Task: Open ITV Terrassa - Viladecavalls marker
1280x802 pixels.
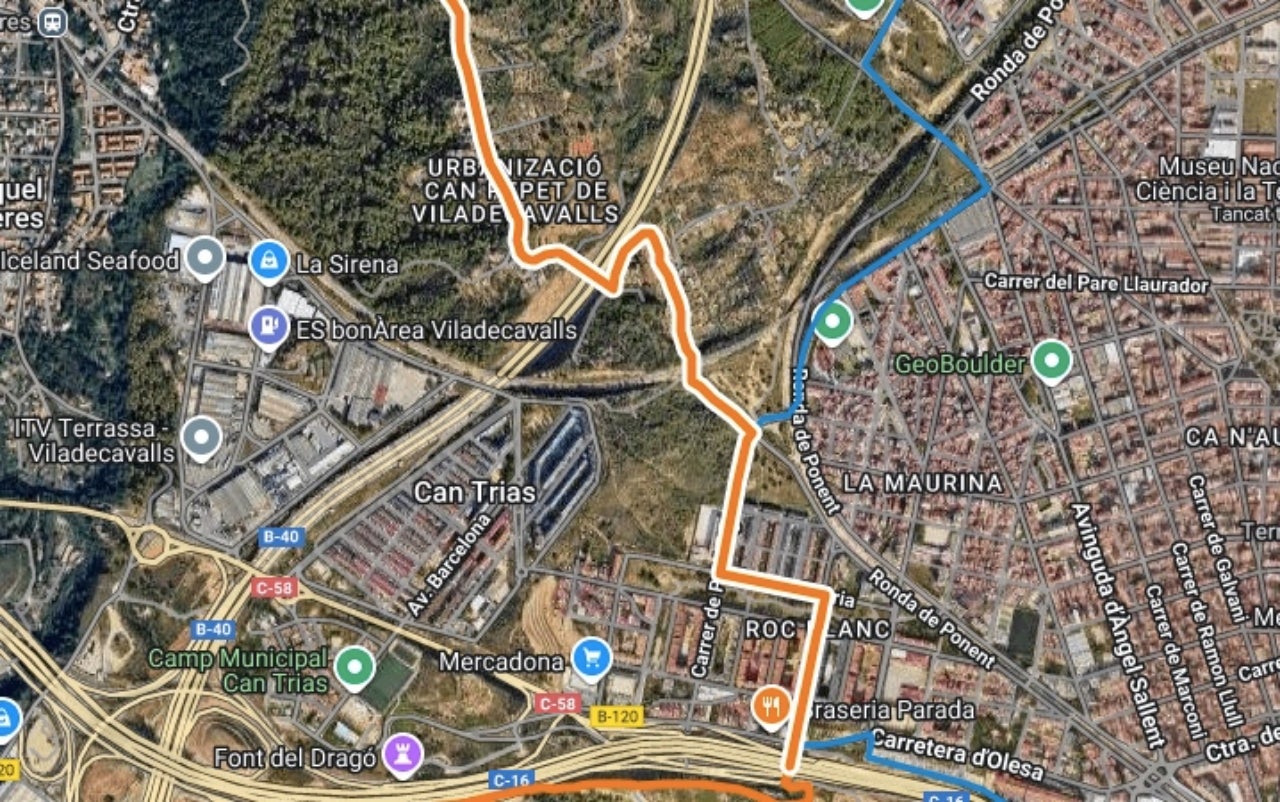Action: coord(202,436)
